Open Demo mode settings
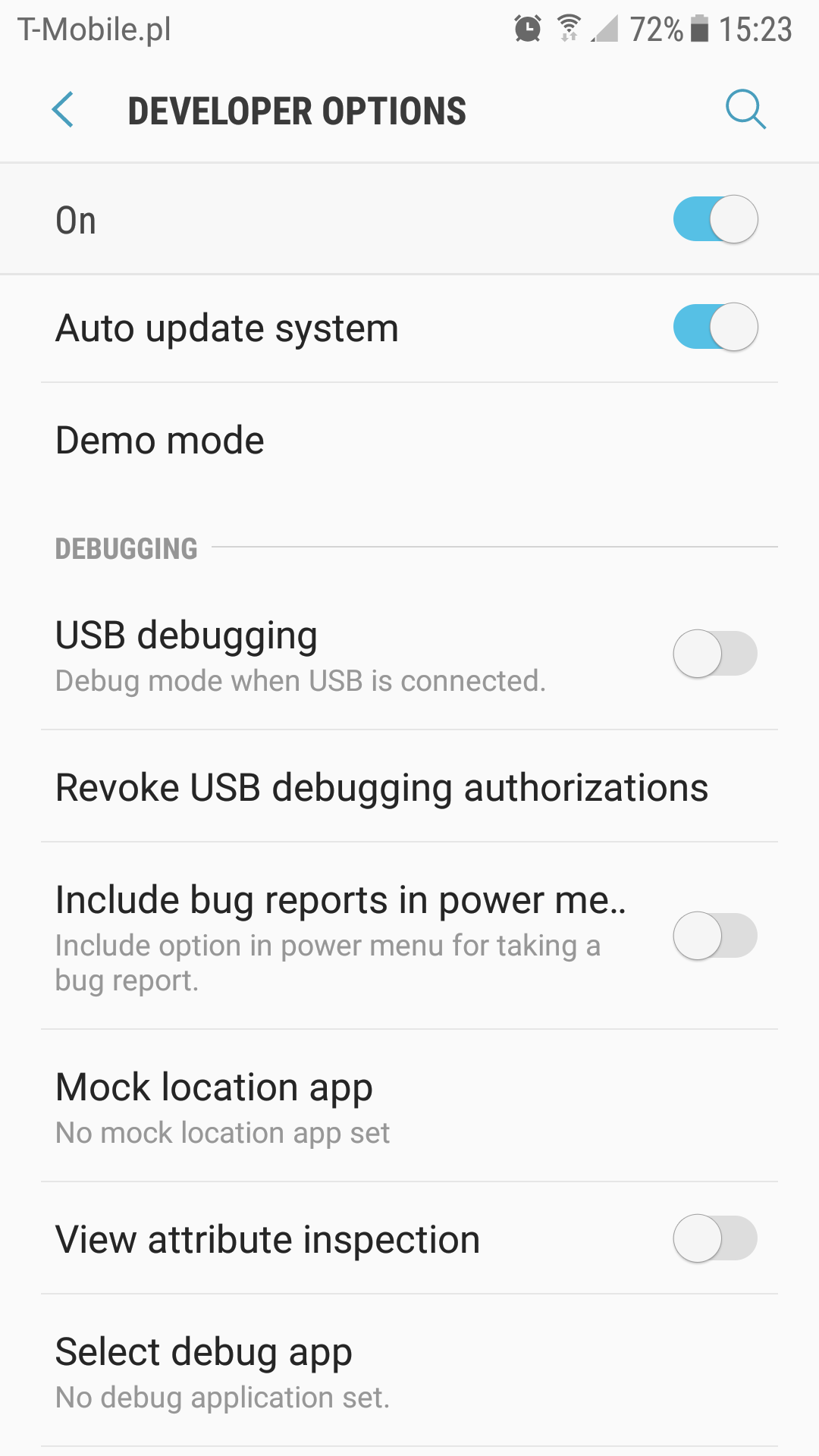Screen dimensions: 819x1456 (160, 441)
